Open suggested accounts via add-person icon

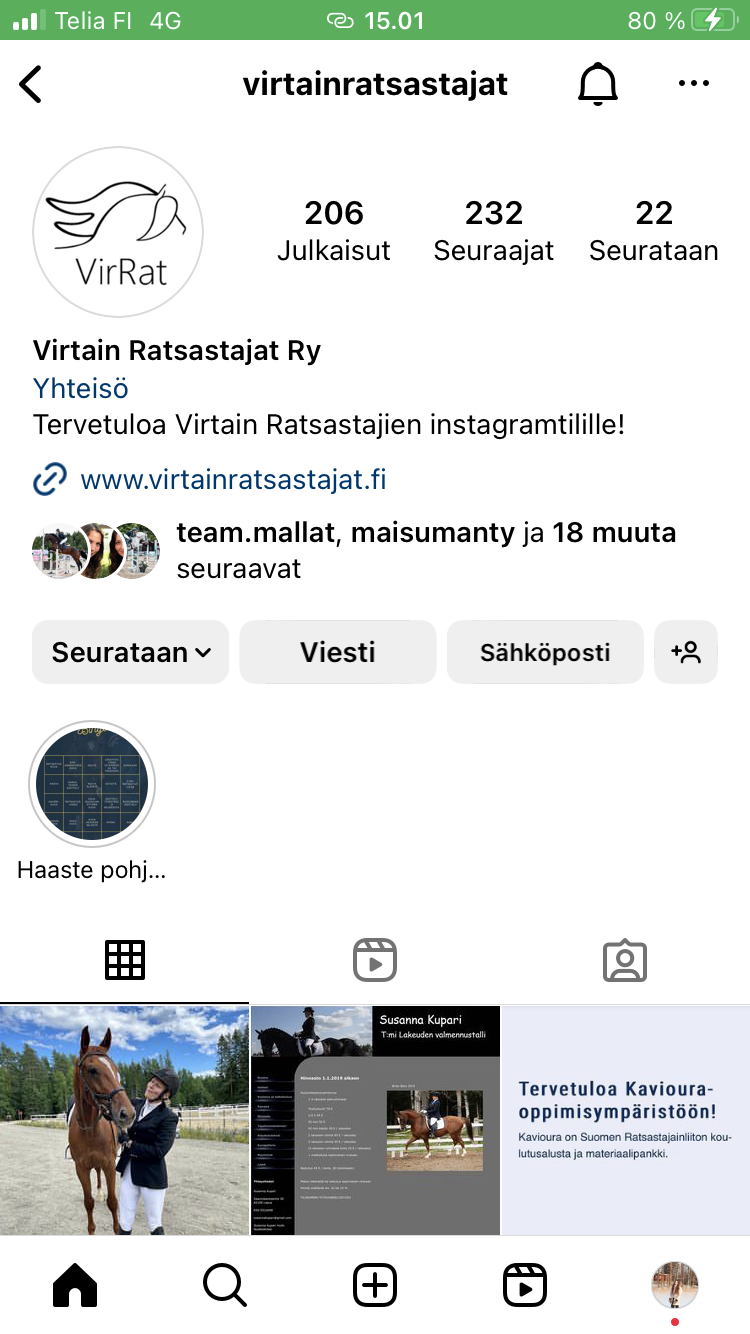coord(686,653)
